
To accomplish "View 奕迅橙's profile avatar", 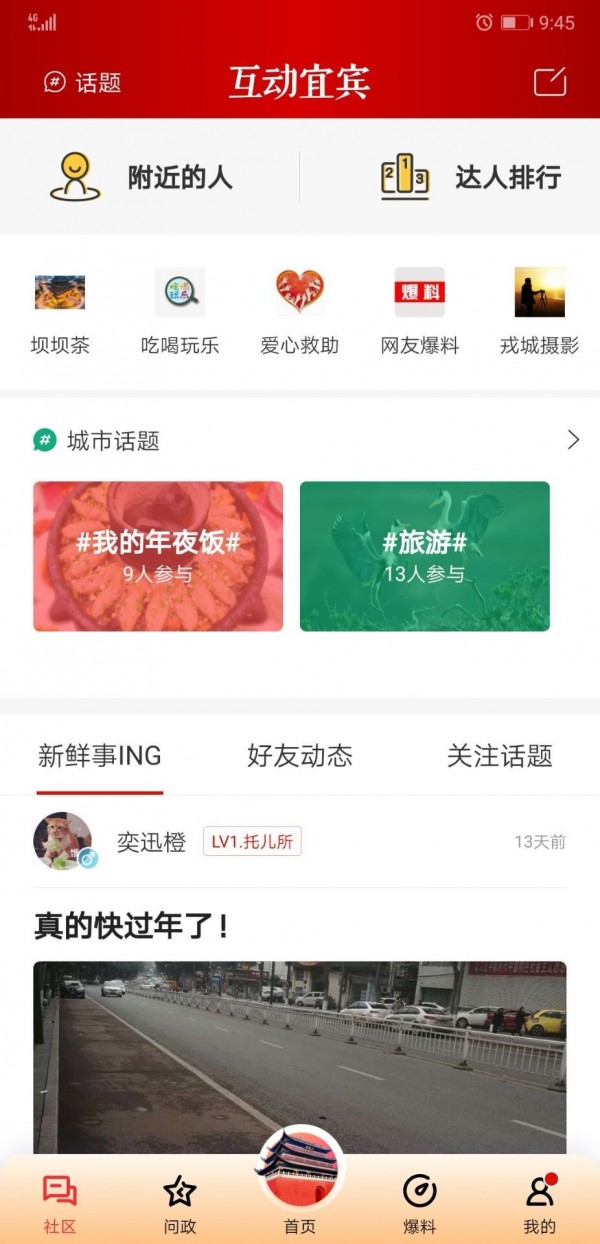I will tap(63, 841).
